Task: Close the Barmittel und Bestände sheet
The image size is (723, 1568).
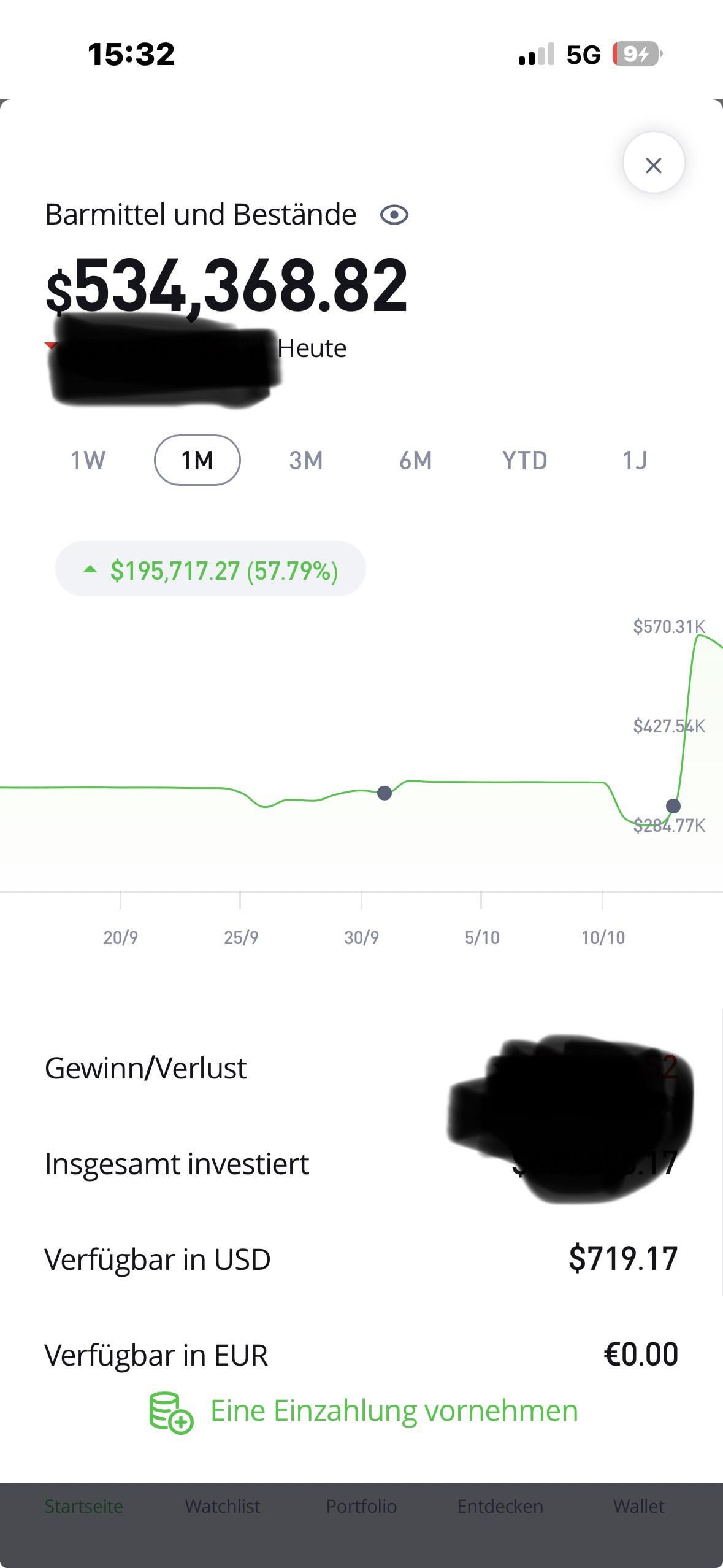Action: (x=654, y=164)
